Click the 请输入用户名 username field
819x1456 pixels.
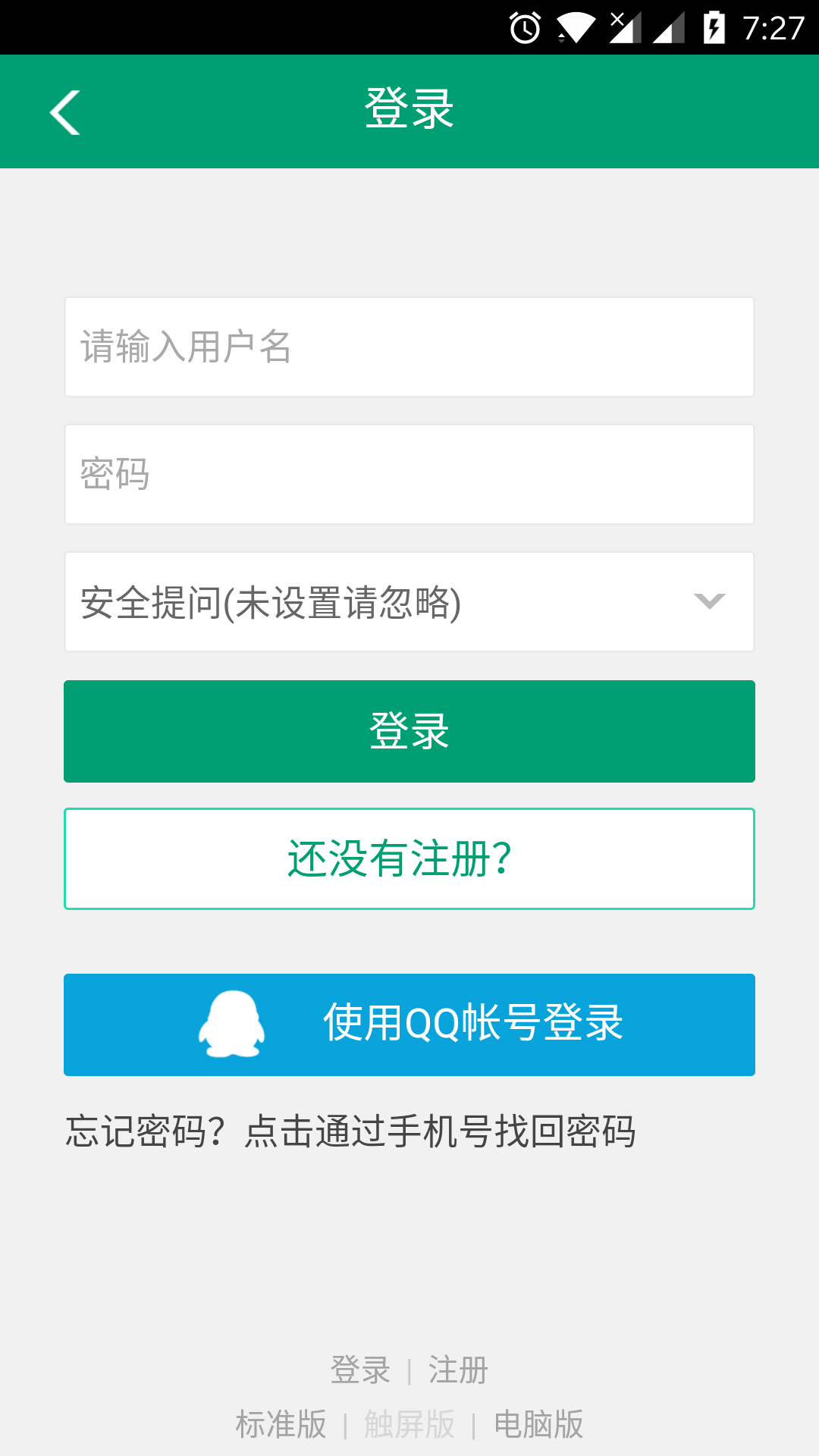[409, 347]
